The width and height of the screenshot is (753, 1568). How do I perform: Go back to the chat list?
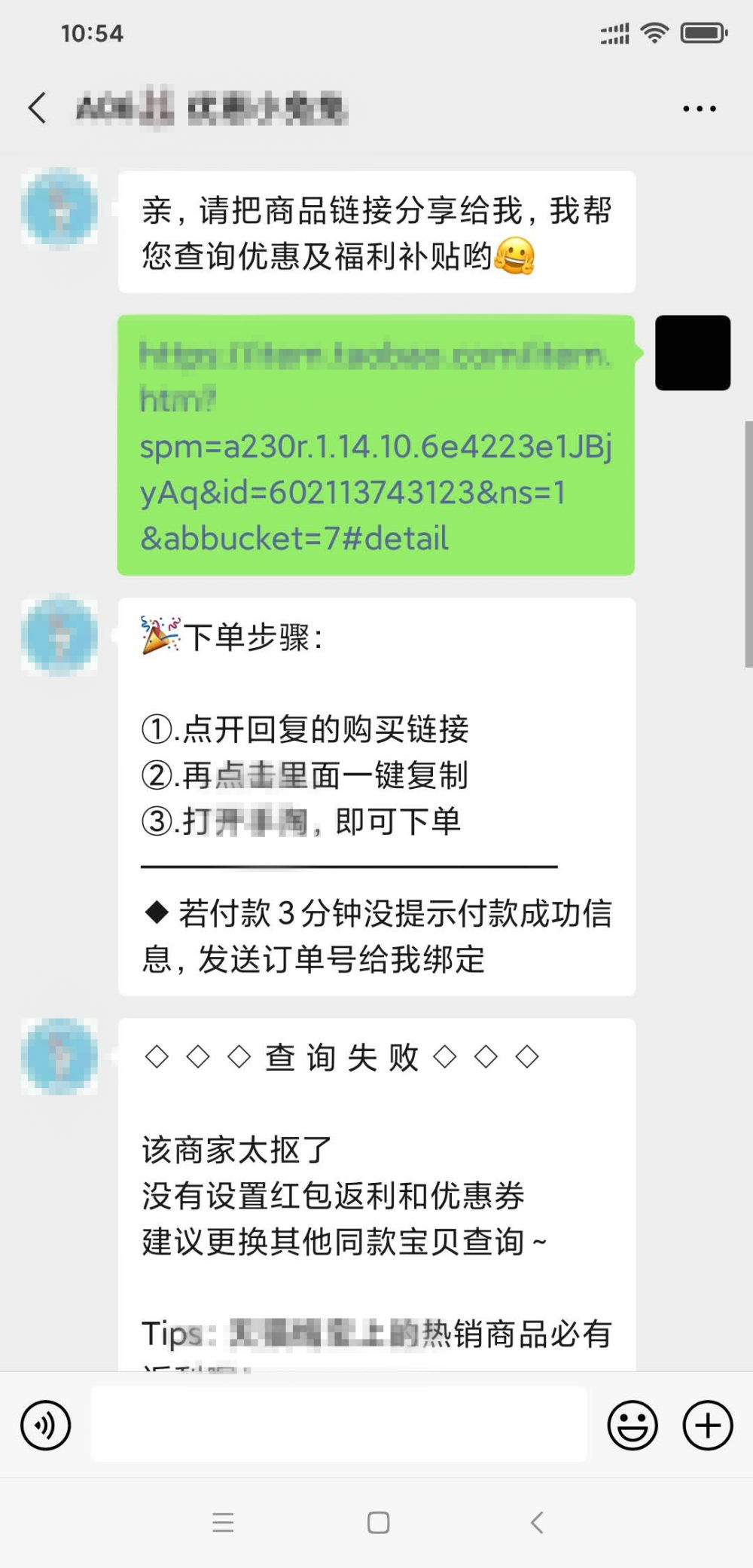(38, 108)
